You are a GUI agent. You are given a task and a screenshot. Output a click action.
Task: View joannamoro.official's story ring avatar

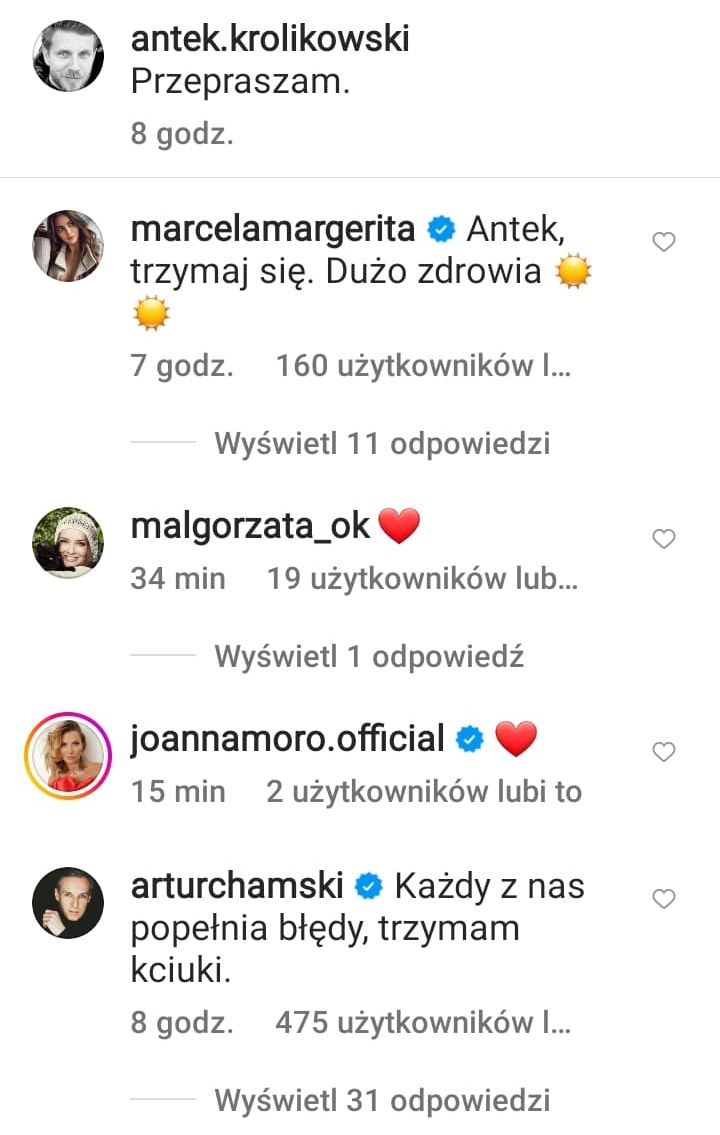click(x=68, y=755)
